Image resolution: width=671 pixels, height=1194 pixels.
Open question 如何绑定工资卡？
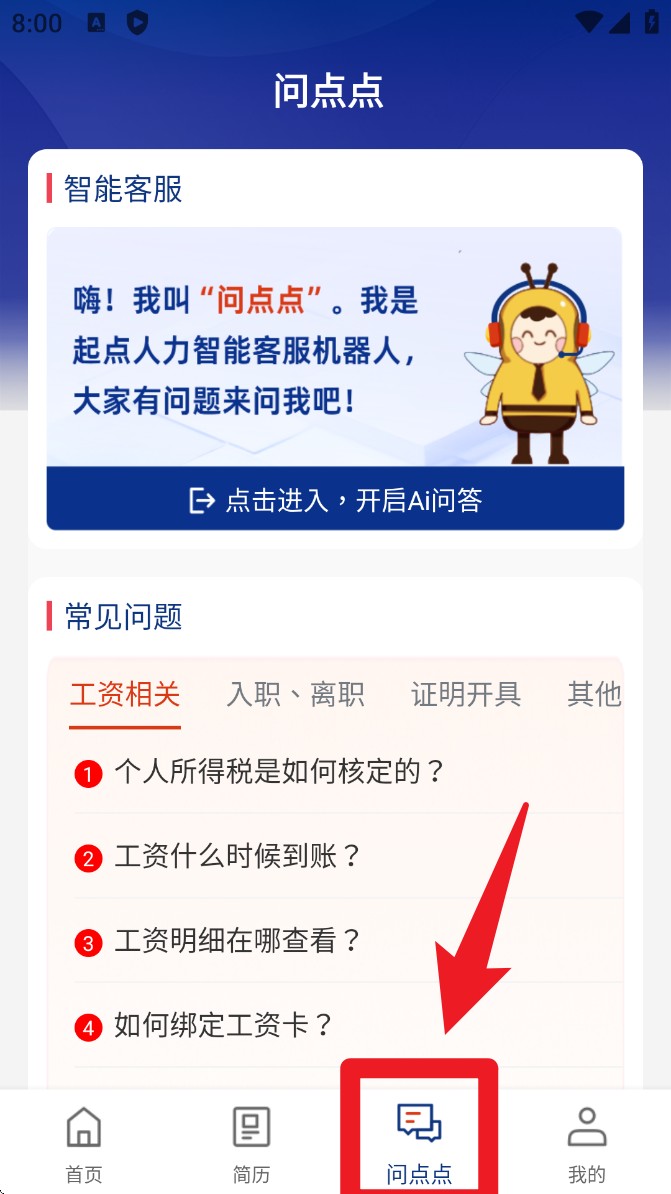[223, 1026]
